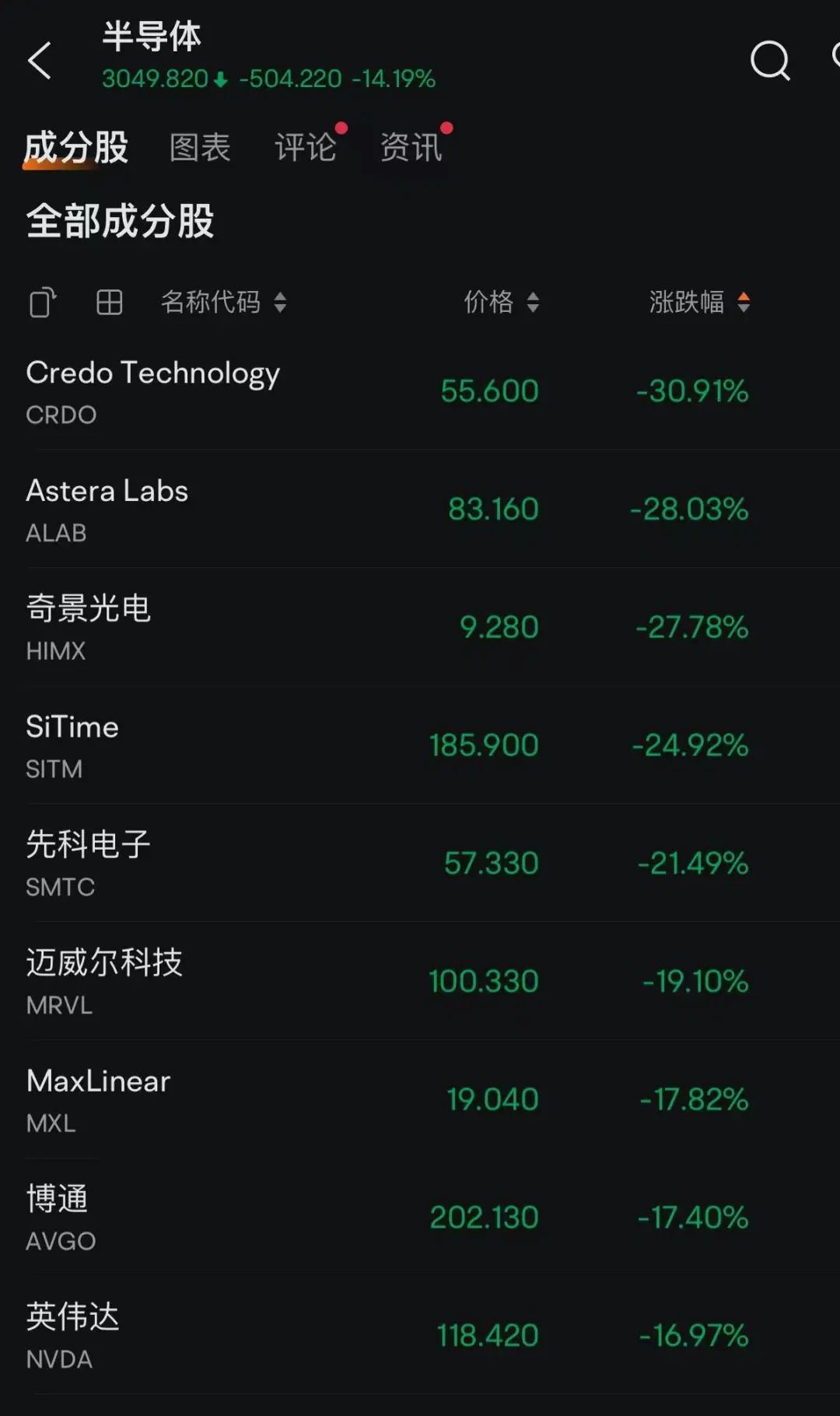Open 先科电子 SMTC stock
The width and height of the screenshot is (840, 1416).
[88, 864]
